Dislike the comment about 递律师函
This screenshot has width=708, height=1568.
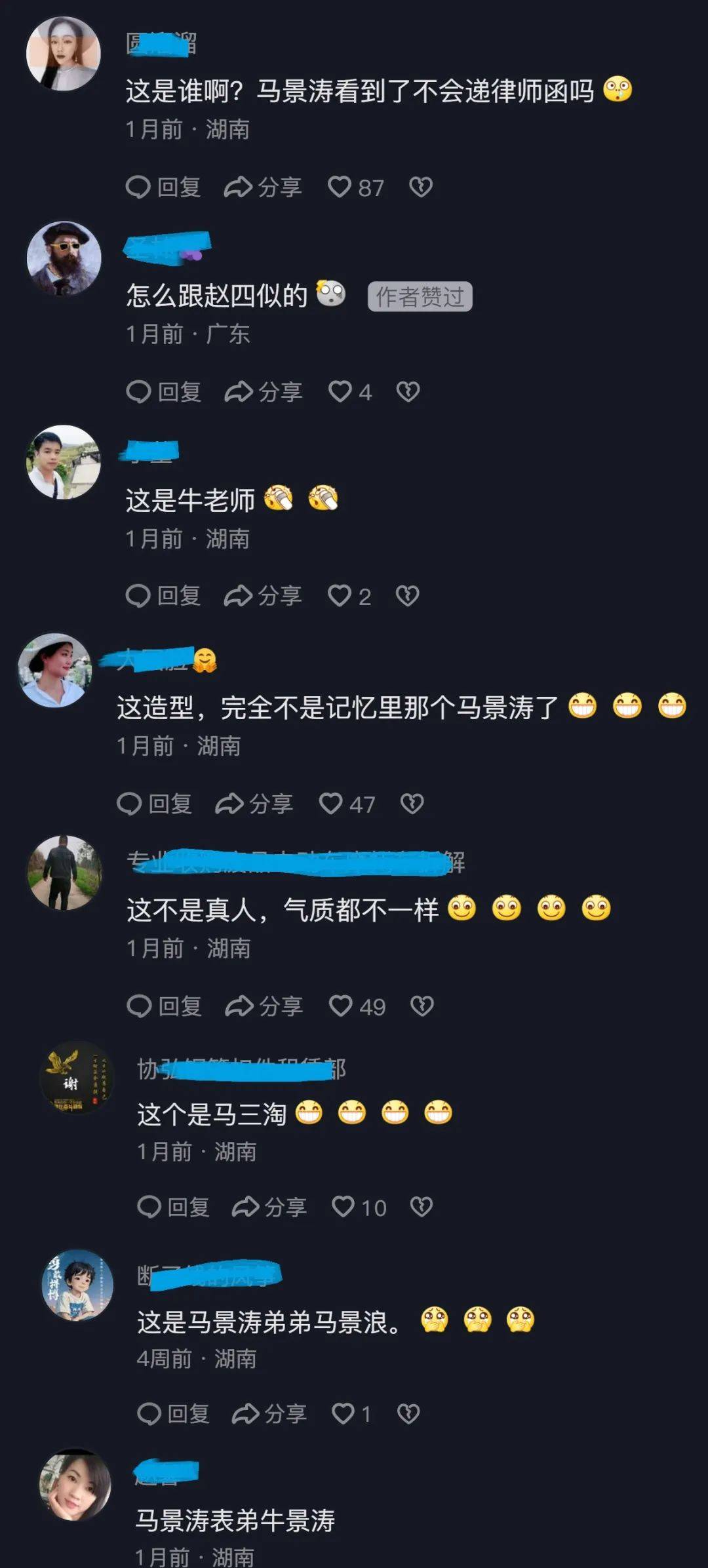(x=421, y=187)
